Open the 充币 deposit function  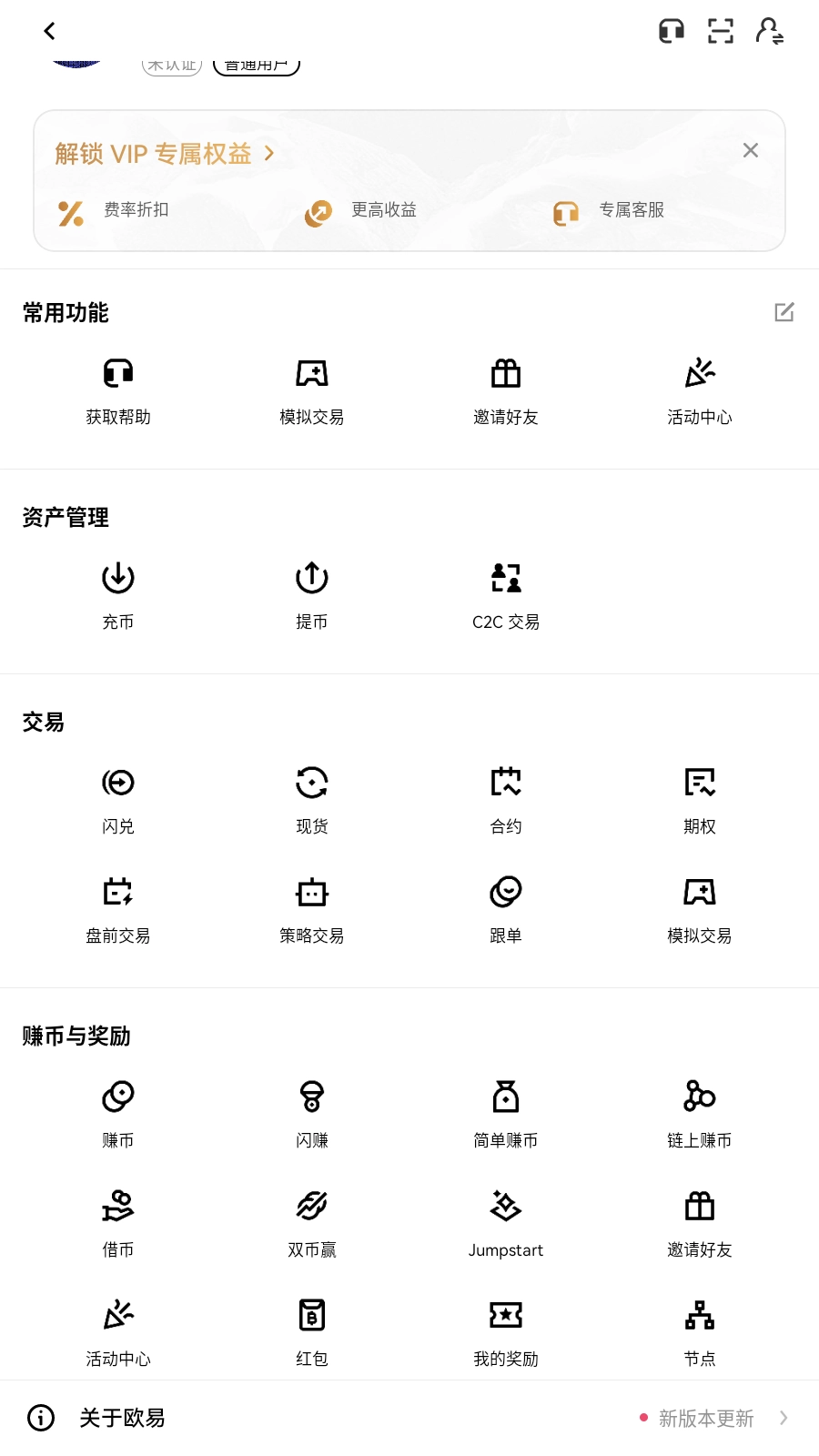pos(117,593)
